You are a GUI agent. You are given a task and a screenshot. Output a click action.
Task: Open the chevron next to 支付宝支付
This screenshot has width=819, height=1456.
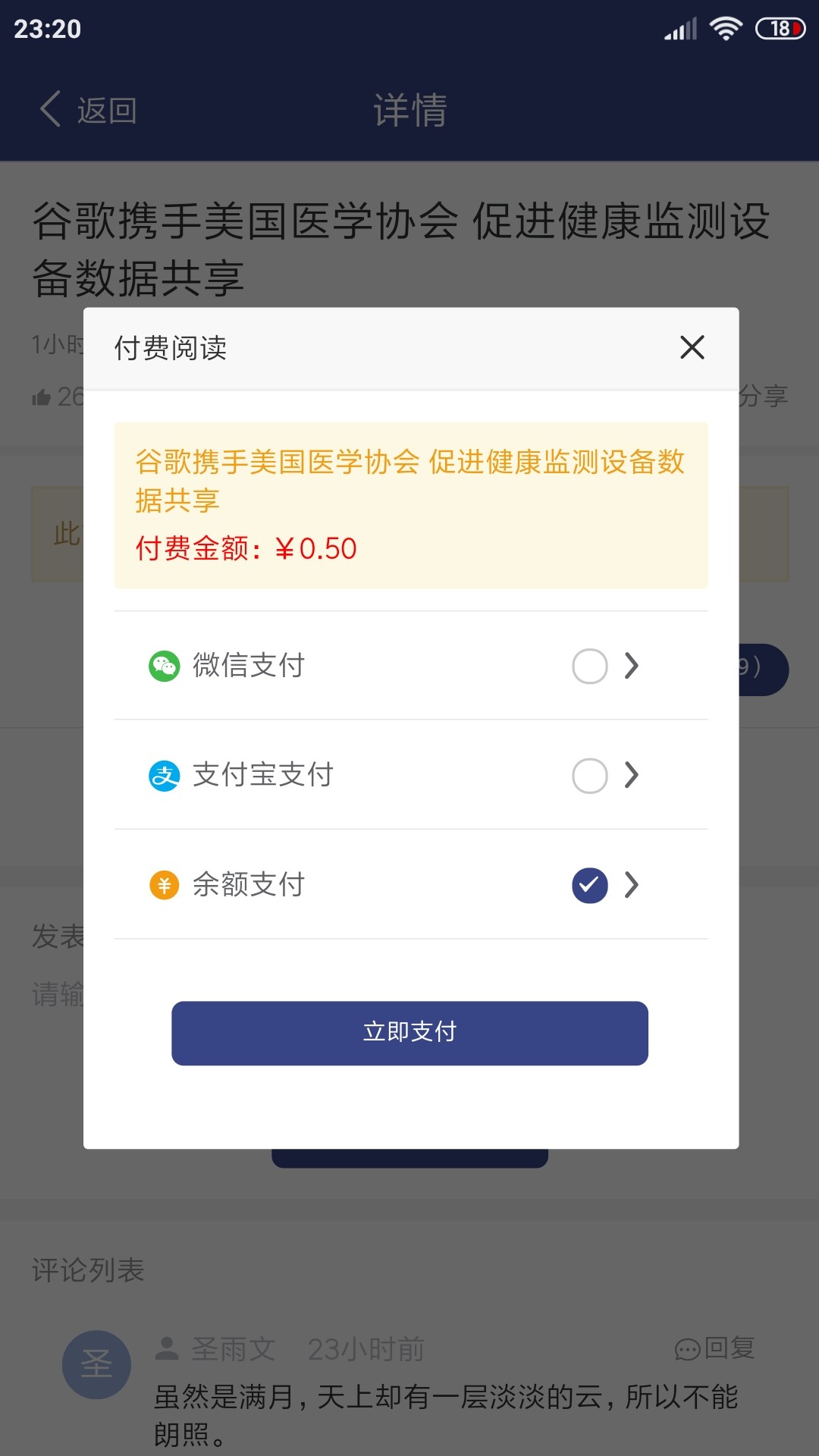[631, 775]
